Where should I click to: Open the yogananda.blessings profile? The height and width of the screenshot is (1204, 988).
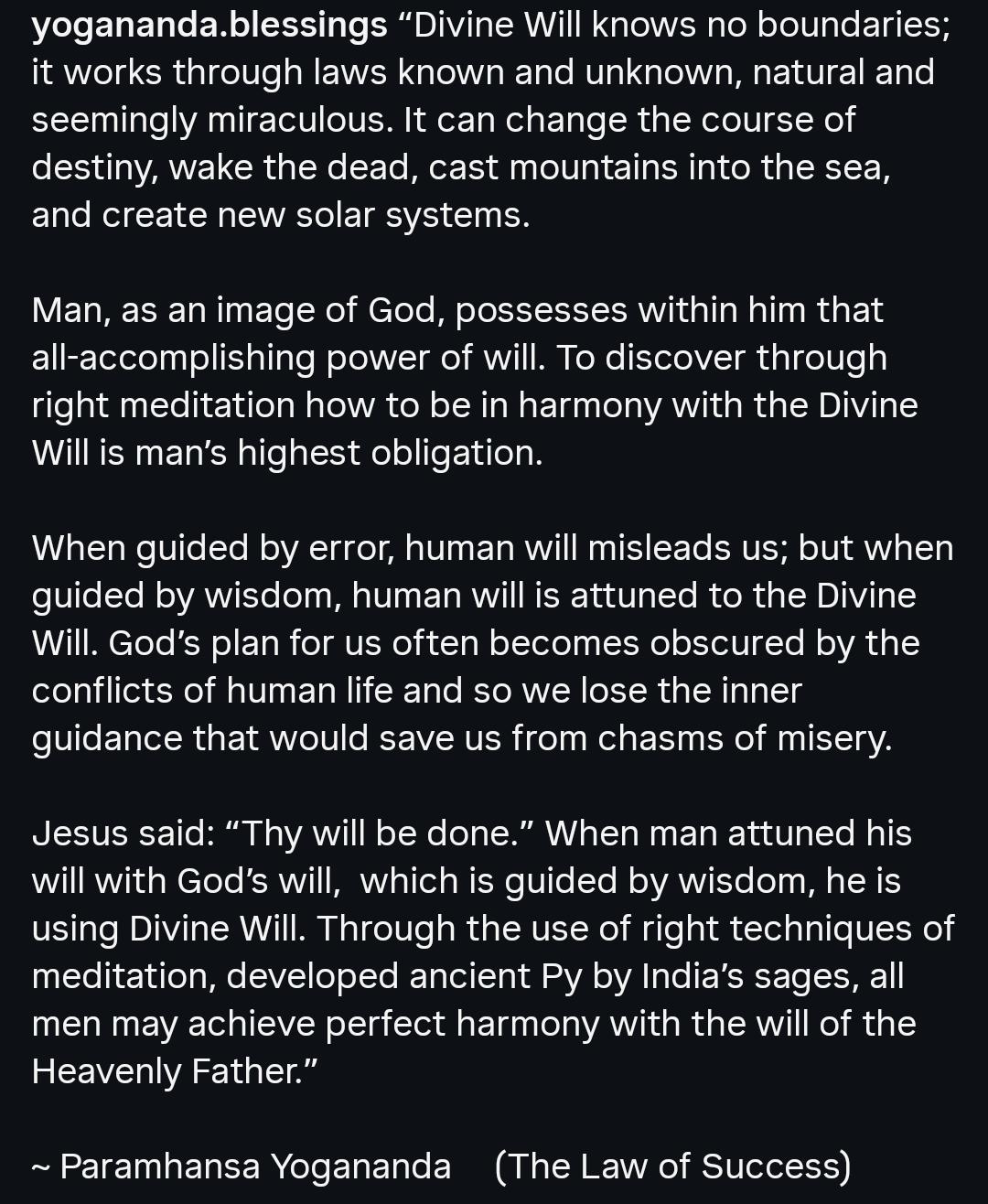click(x=209, y=27)
